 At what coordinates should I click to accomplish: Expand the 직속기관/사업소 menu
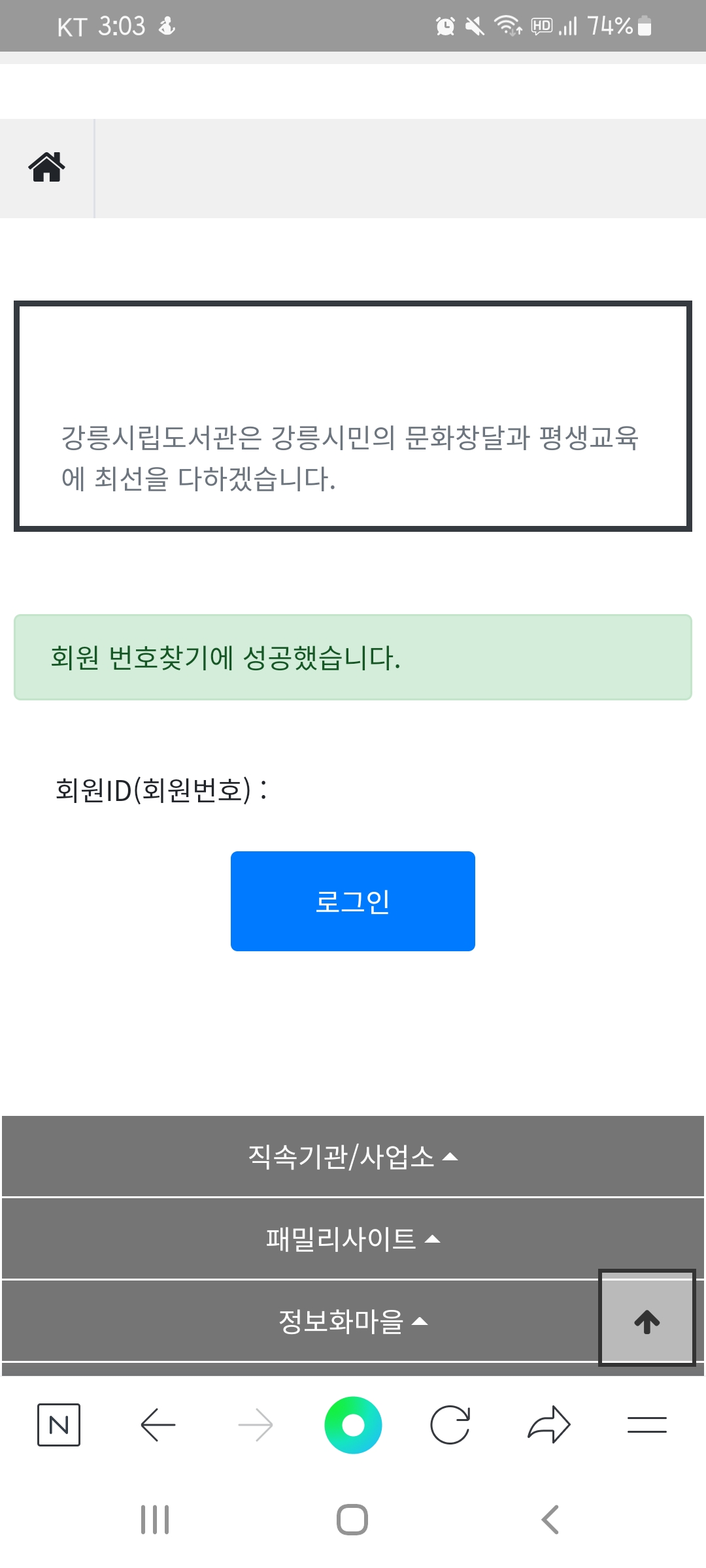point(352,1156)
